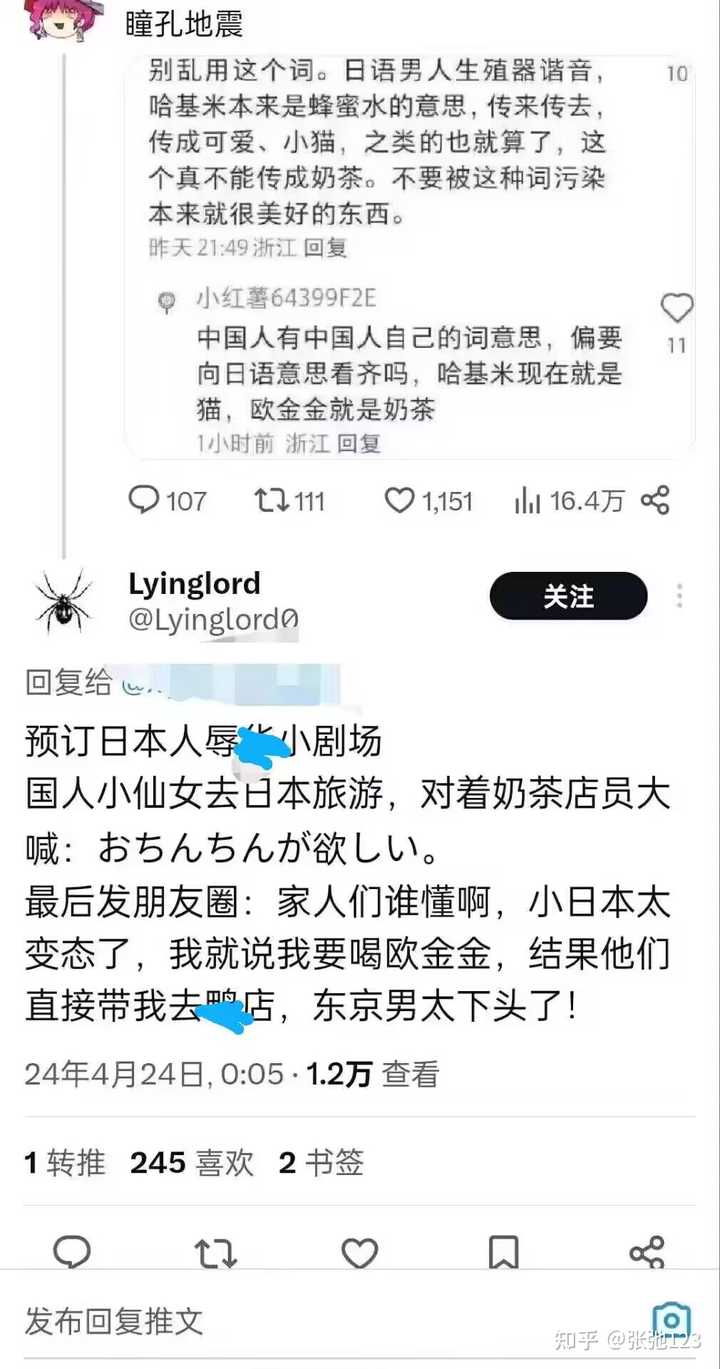Screen dimensions: 720x1369
Task: Bookmark Lyinglord's tweet
Action: tap(503, 1252)
